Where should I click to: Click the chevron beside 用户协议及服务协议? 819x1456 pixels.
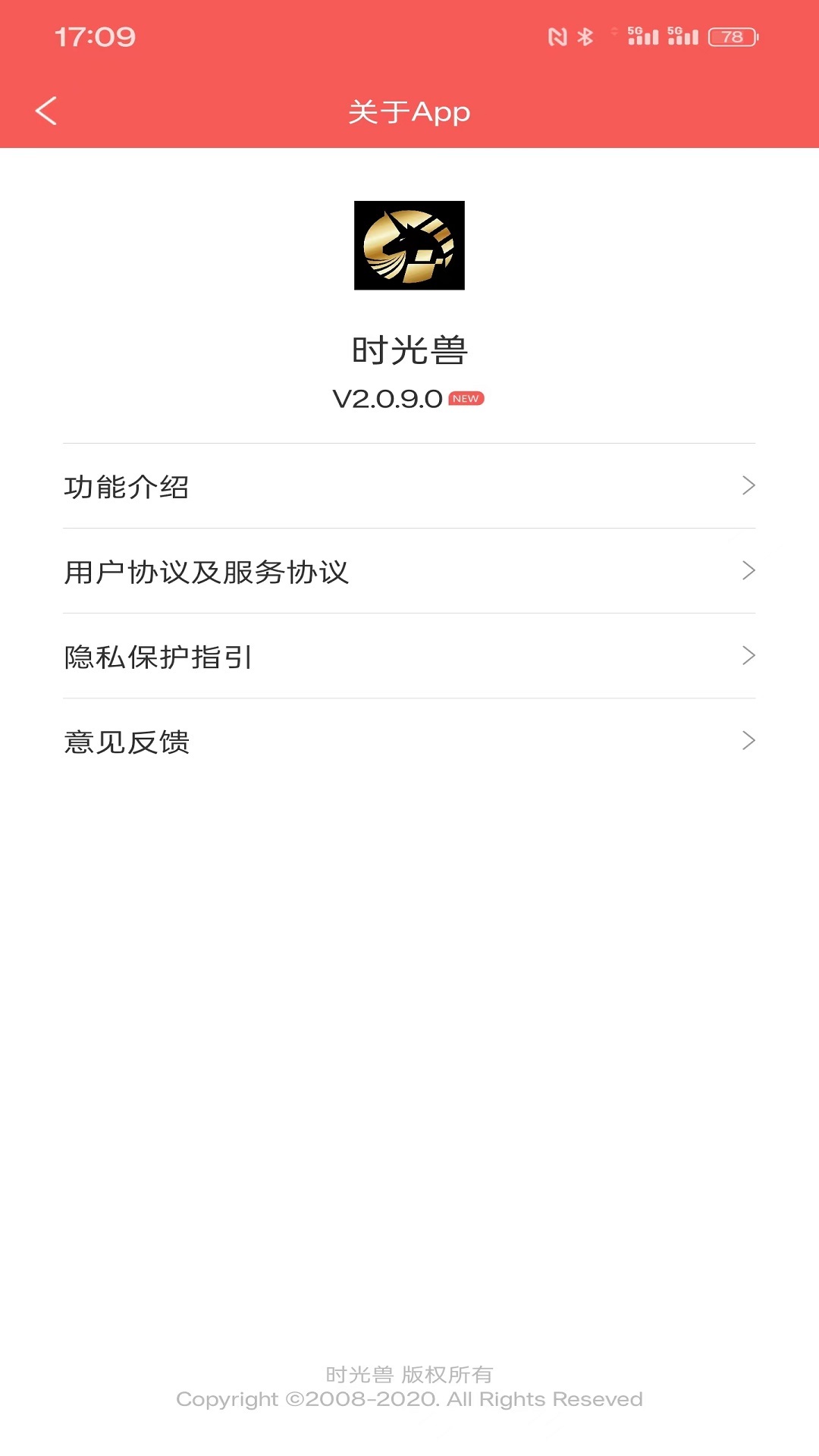[749, 570]
